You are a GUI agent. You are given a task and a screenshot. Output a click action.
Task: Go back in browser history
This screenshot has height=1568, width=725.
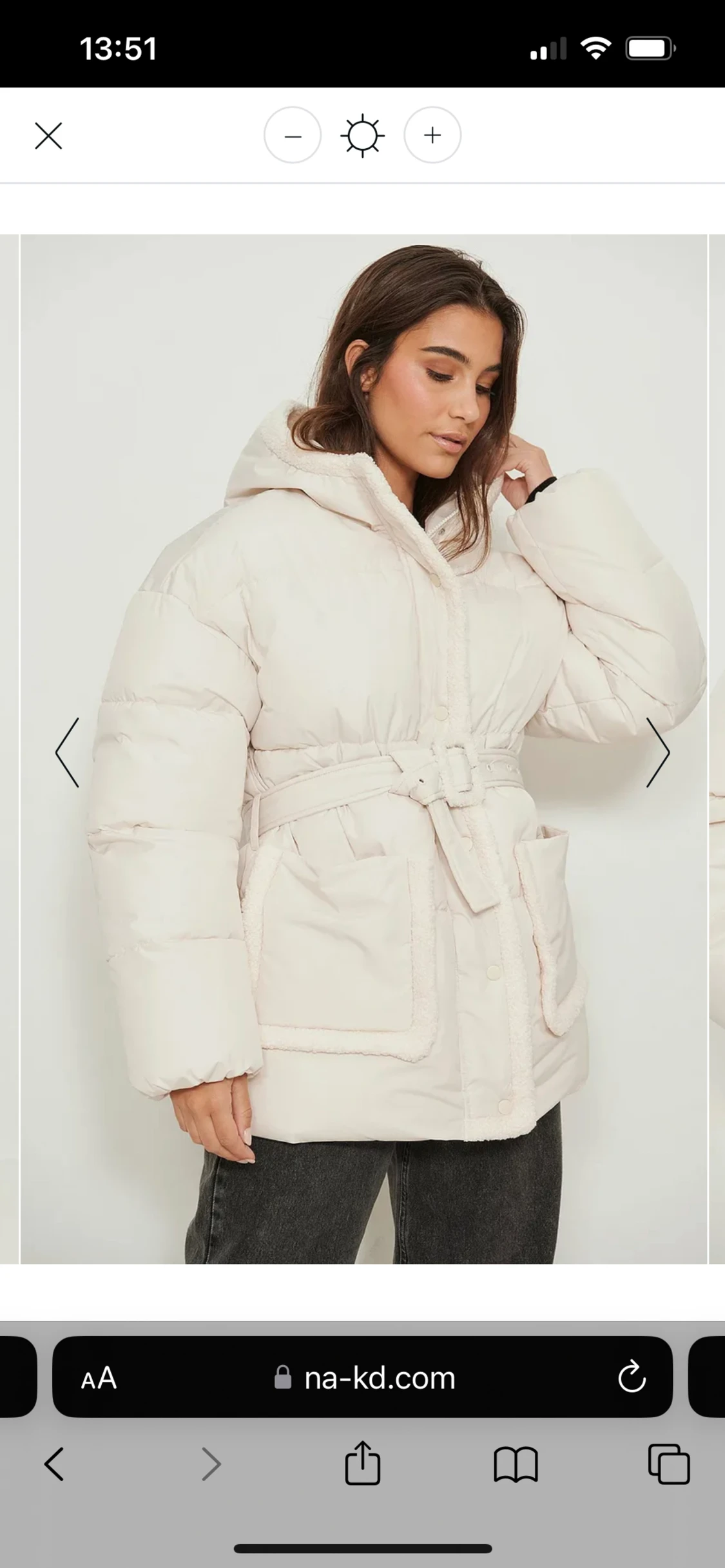tap(54, 1464)
